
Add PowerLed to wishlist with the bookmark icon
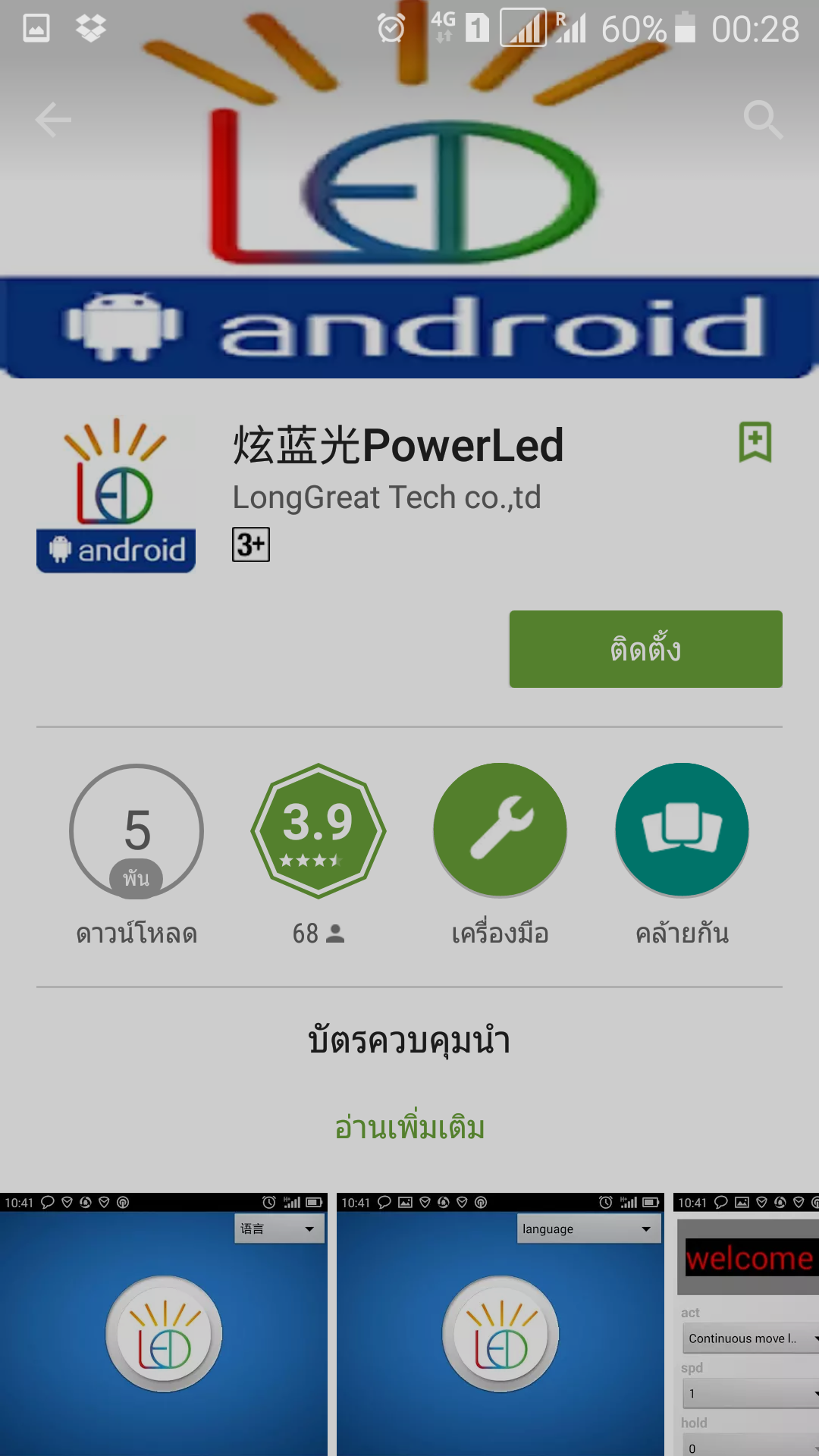coord(755,441)
